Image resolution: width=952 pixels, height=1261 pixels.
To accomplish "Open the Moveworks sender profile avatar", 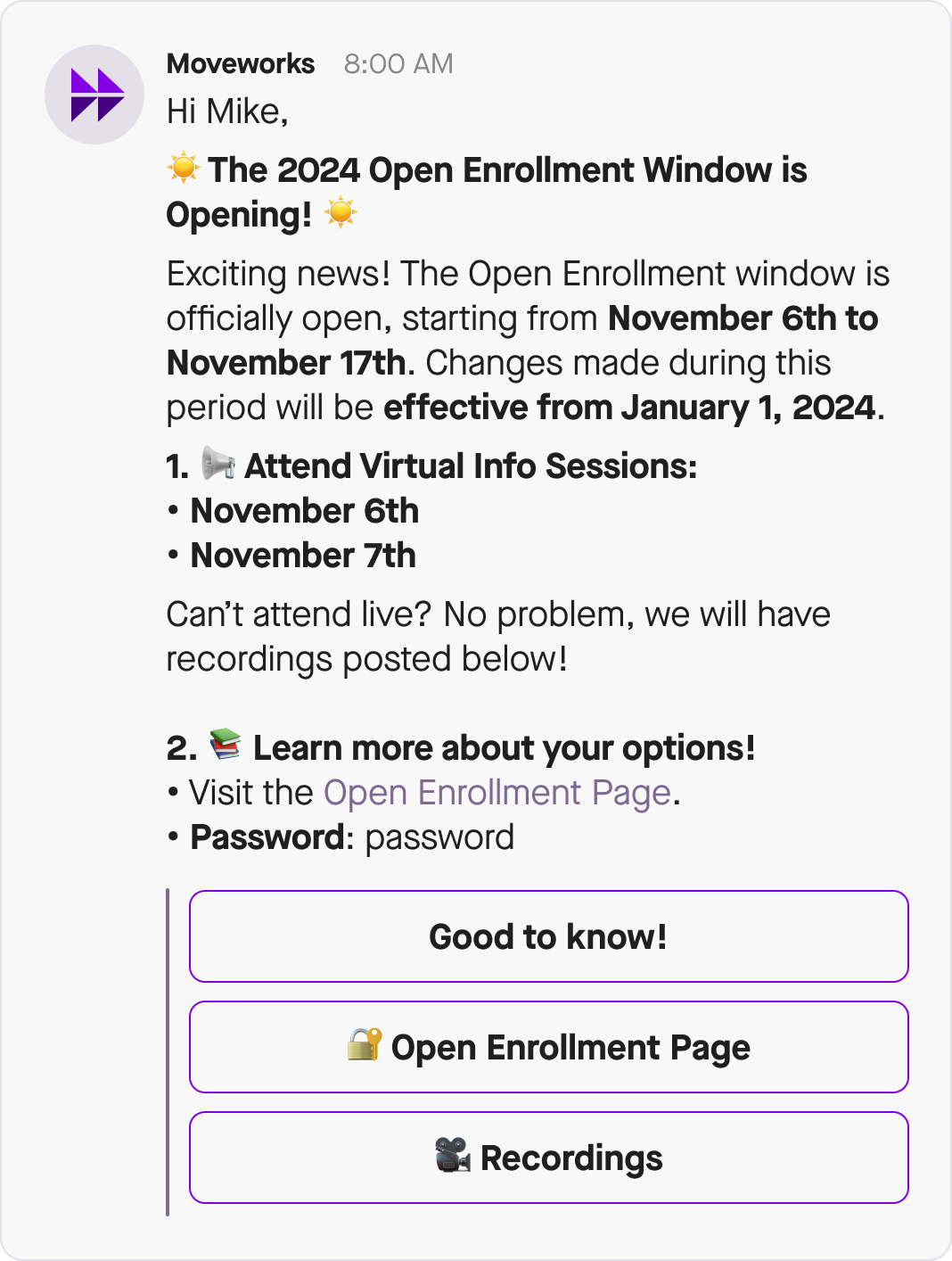I will click(94, 95).
